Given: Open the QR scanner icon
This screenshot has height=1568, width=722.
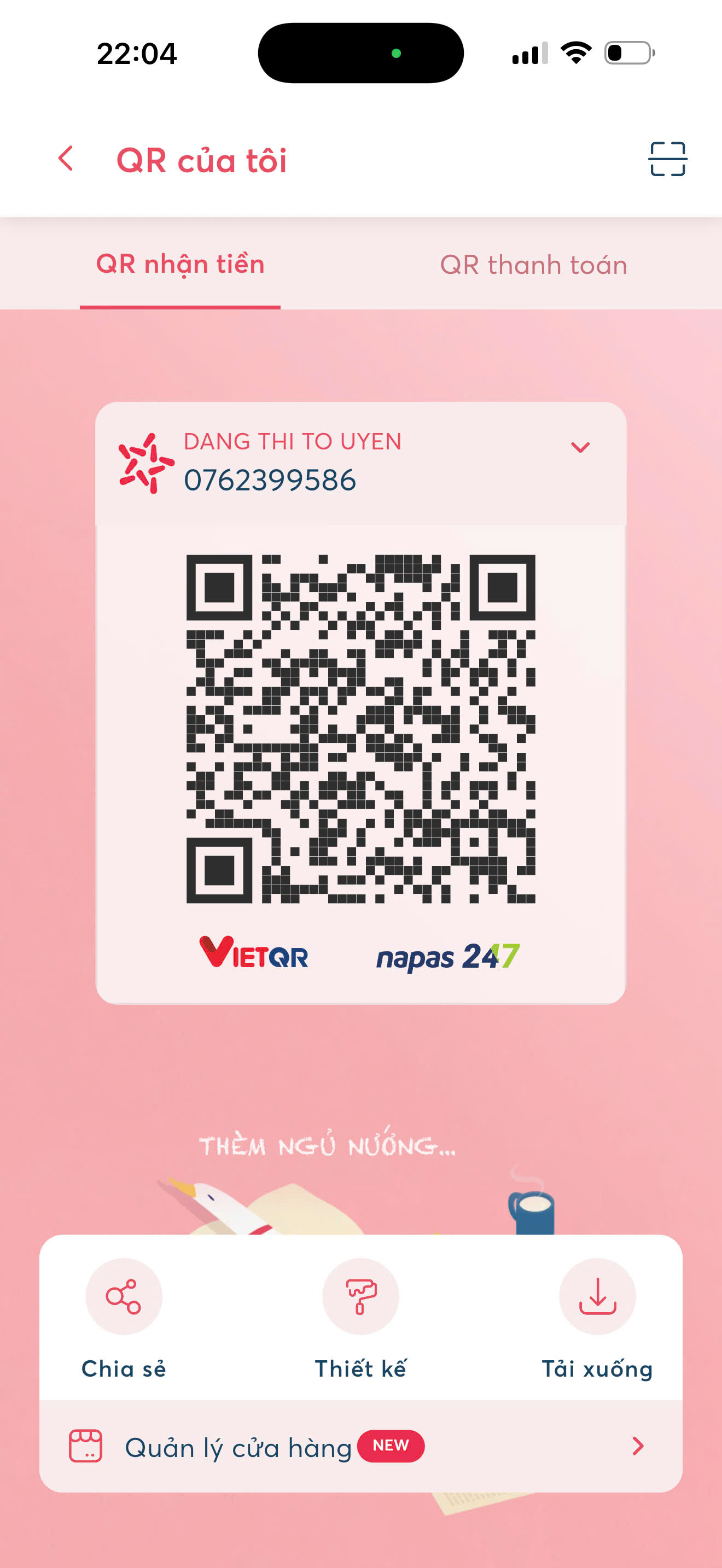Looking at the screenshot, I should click(x=667, y=159).
